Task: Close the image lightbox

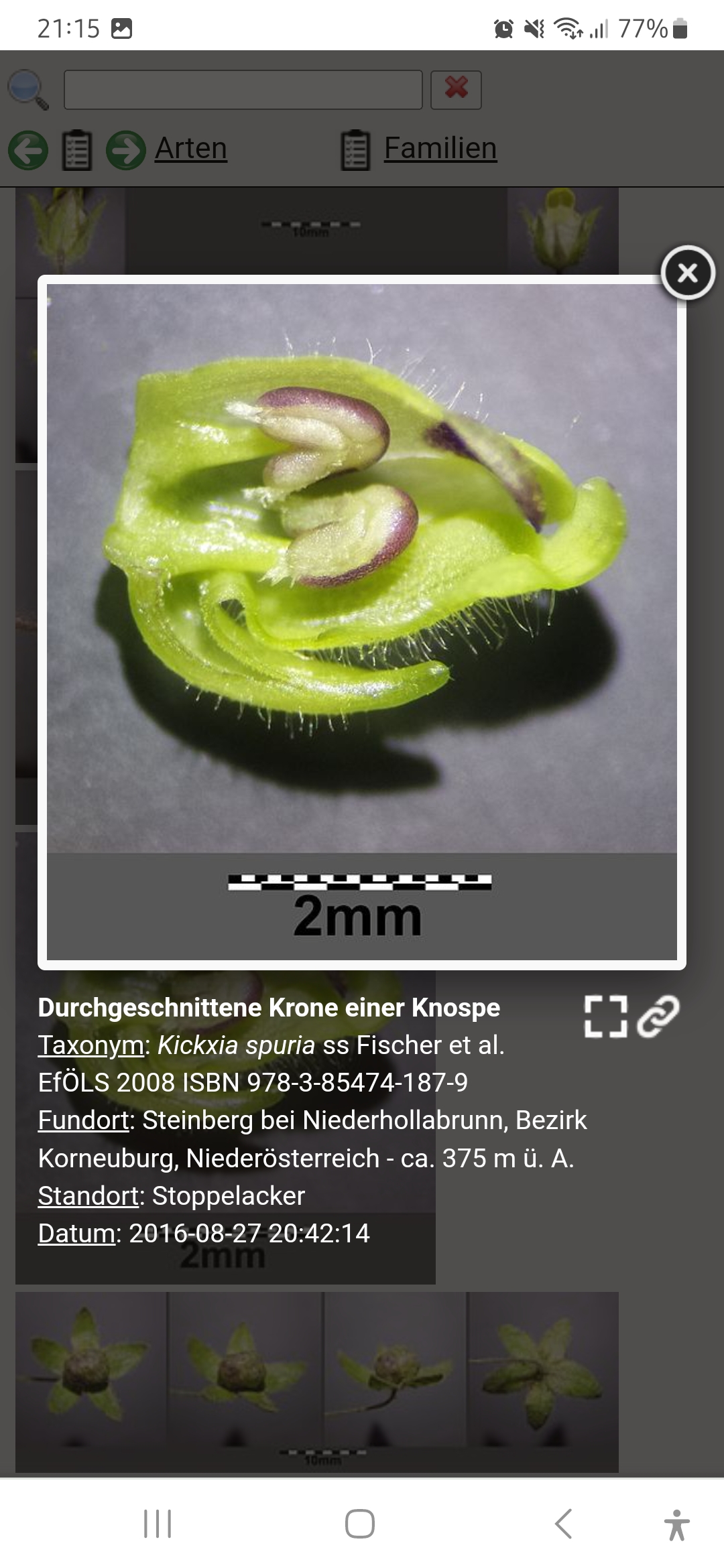Action: point(688,273)
